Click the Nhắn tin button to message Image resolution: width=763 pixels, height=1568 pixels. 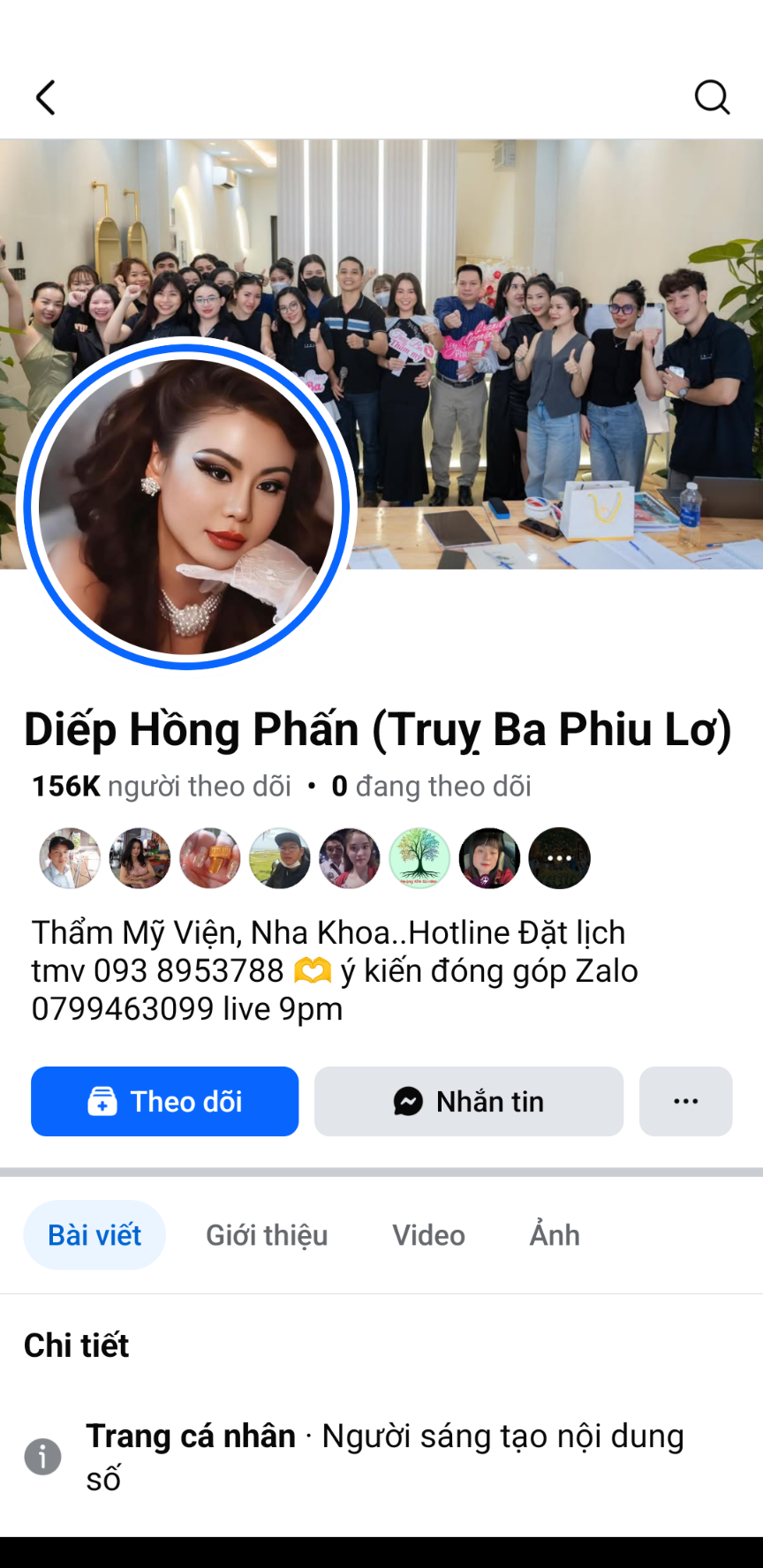[x=468, y=1101]
